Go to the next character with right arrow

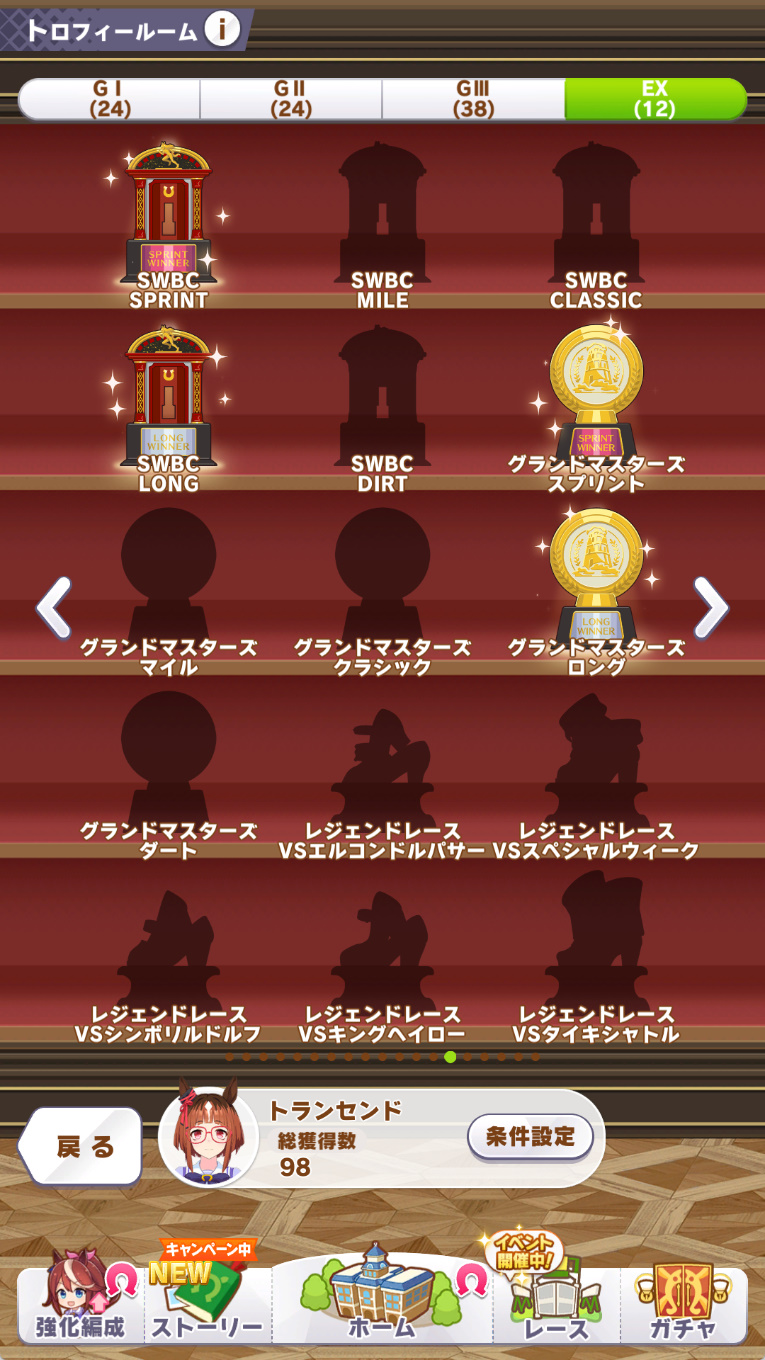click(711, 607)
